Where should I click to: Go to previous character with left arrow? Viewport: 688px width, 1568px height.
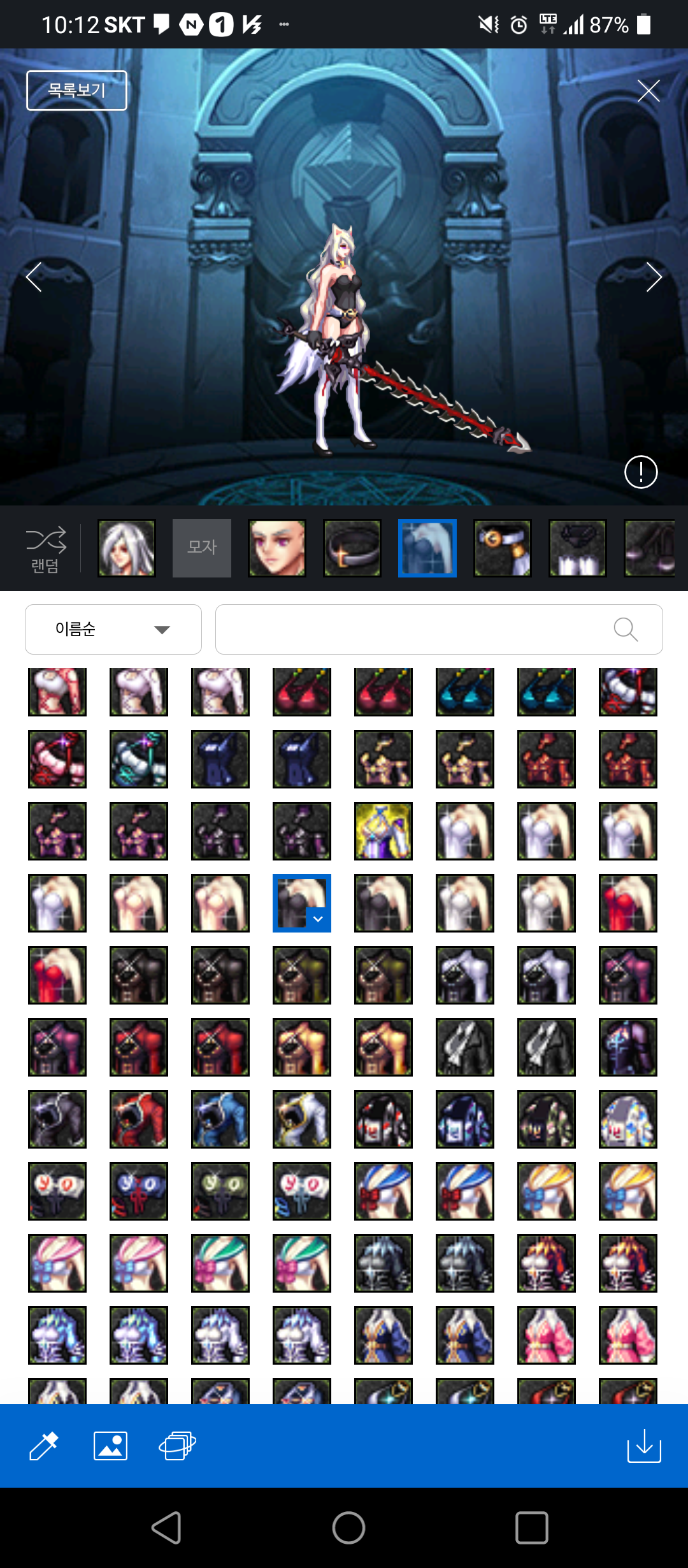pyautogui.click(x=34, y=277)
